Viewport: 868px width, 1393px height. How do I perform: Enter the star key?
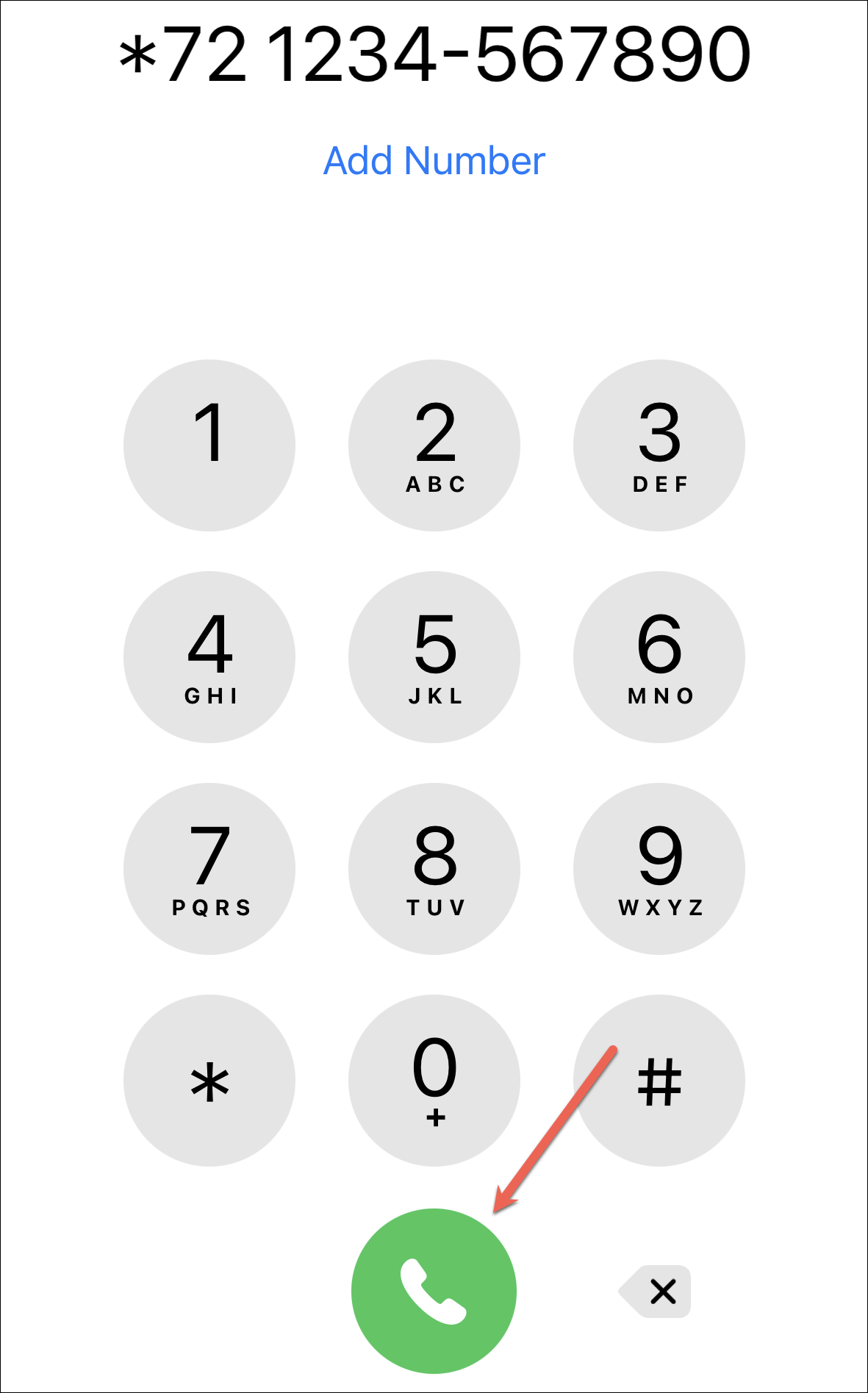pyautogui.click(x=209, y=1081)
